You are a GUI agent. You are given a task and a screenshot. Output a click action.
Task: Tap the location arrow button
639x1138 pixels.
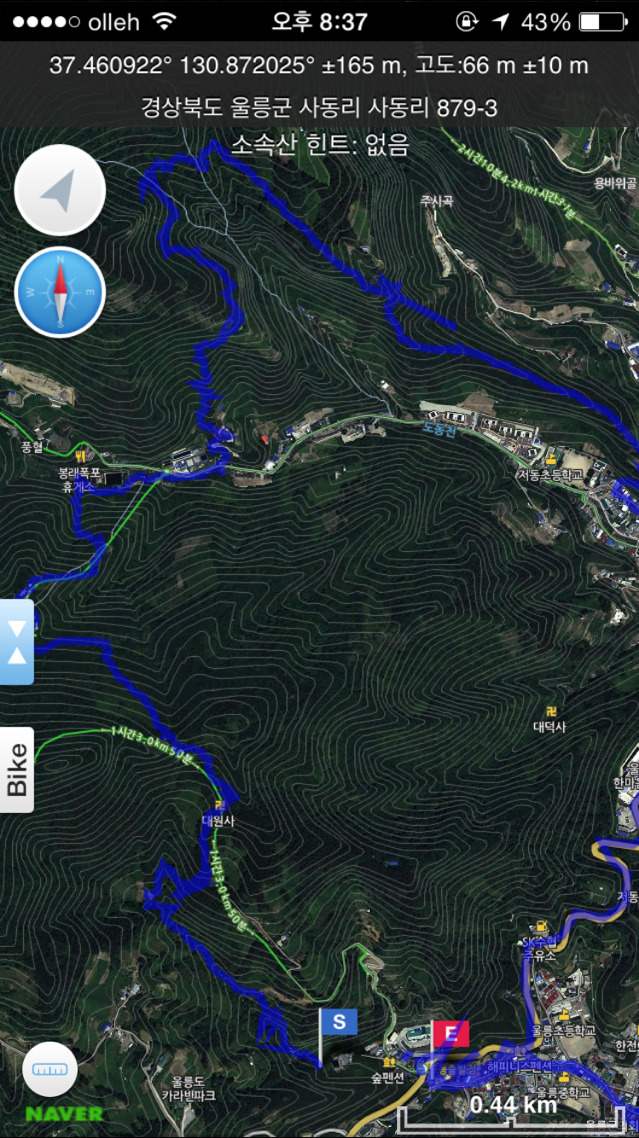60,190
